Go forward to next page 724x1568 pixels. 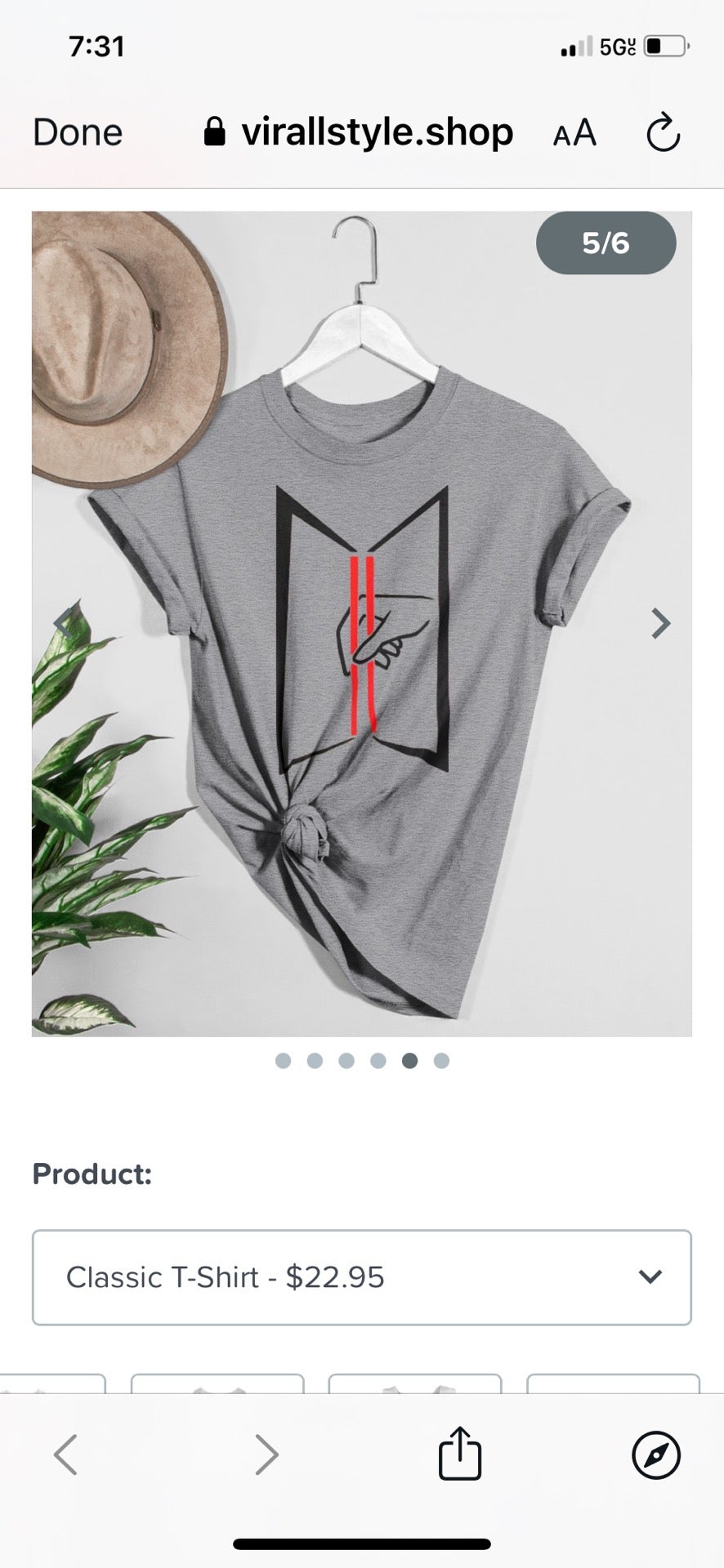pyautogui.click(x=266, y=1454)
